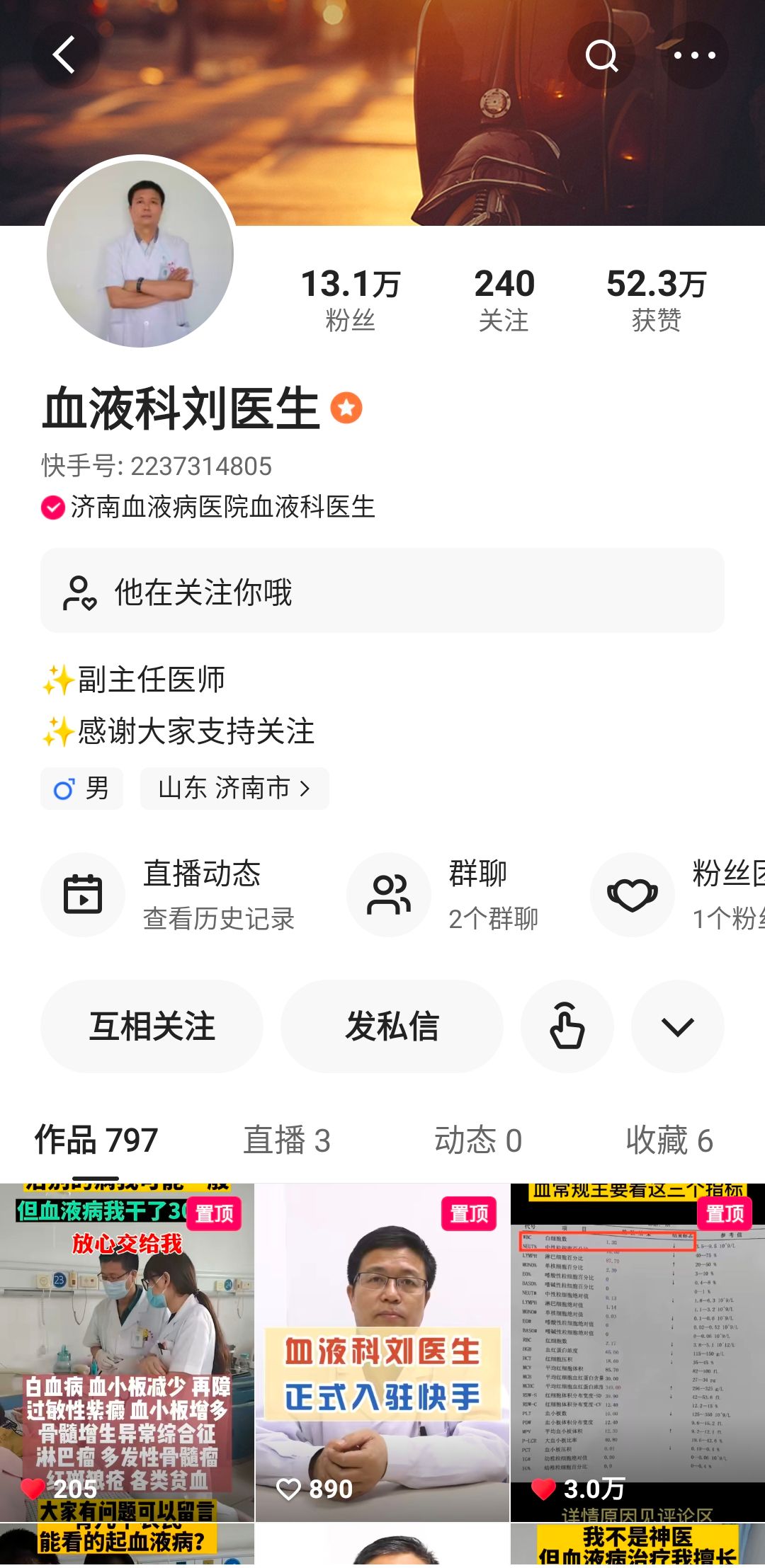The height and width of the screenshot is (1568, 765).
Task: Open the 13.1万 粉丝 followers list
Action: 351,299
